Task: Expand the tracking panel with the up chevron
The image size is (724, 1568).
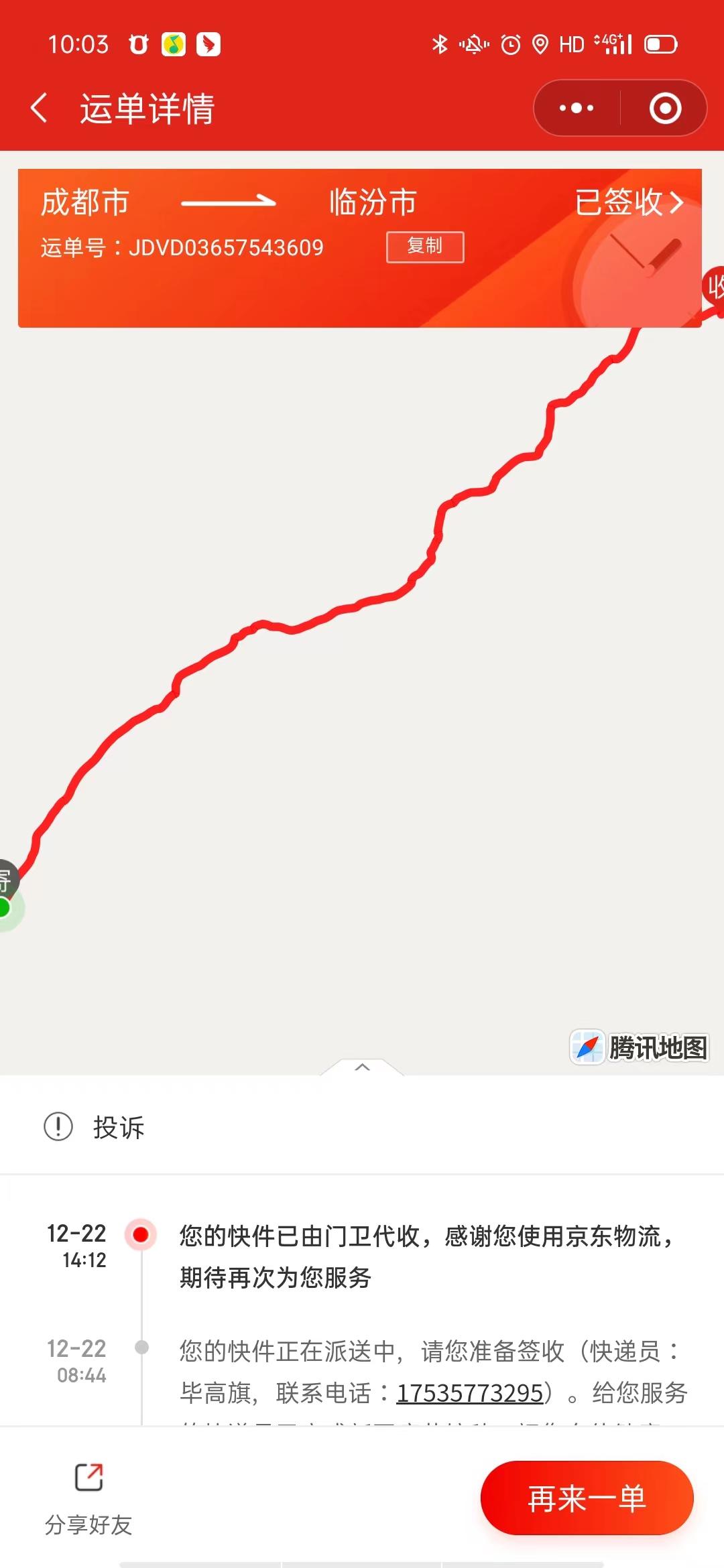Action: point(362,1067)
